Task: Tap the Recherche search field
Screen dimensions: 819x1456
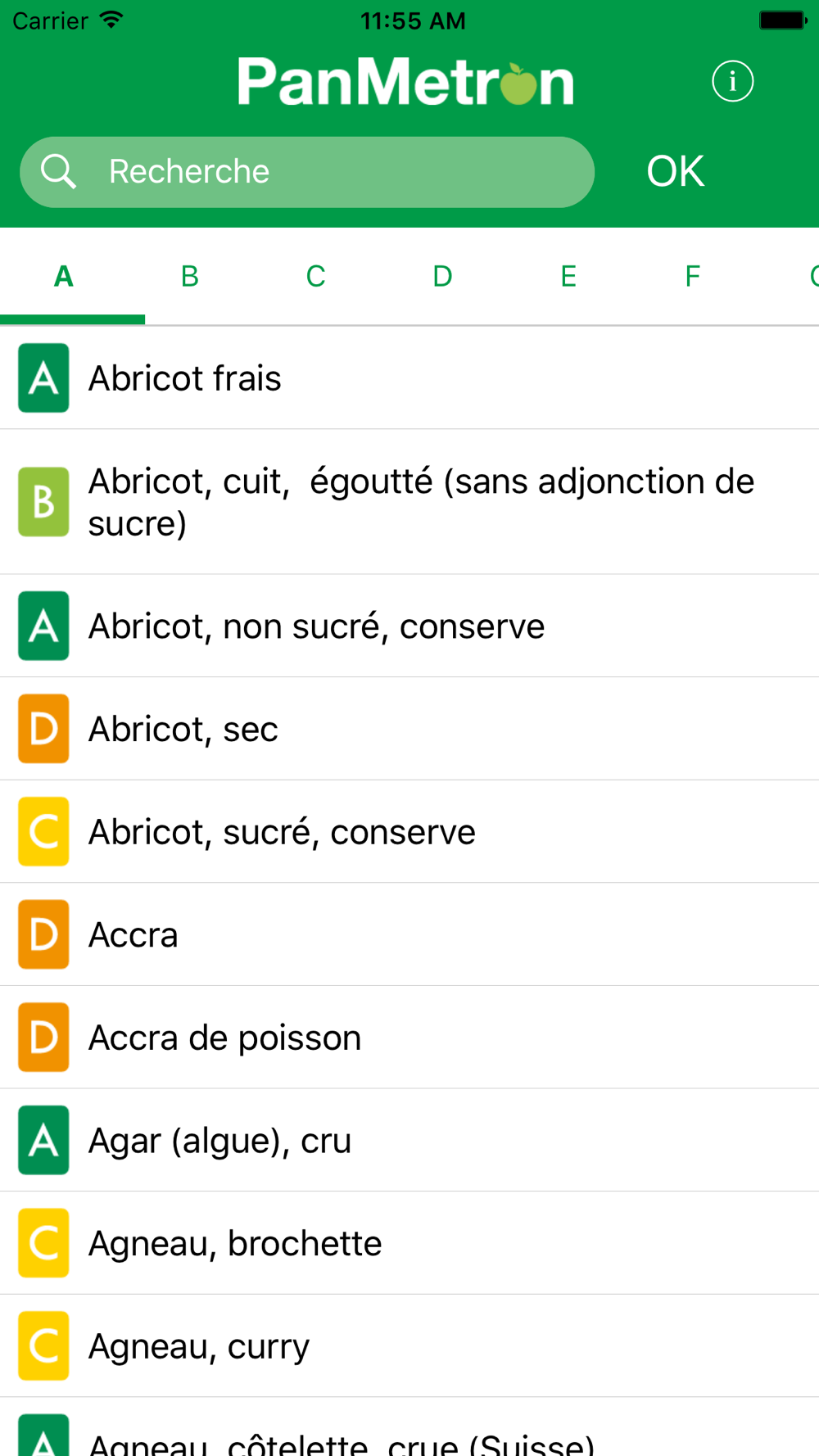Action: [307, 172]
